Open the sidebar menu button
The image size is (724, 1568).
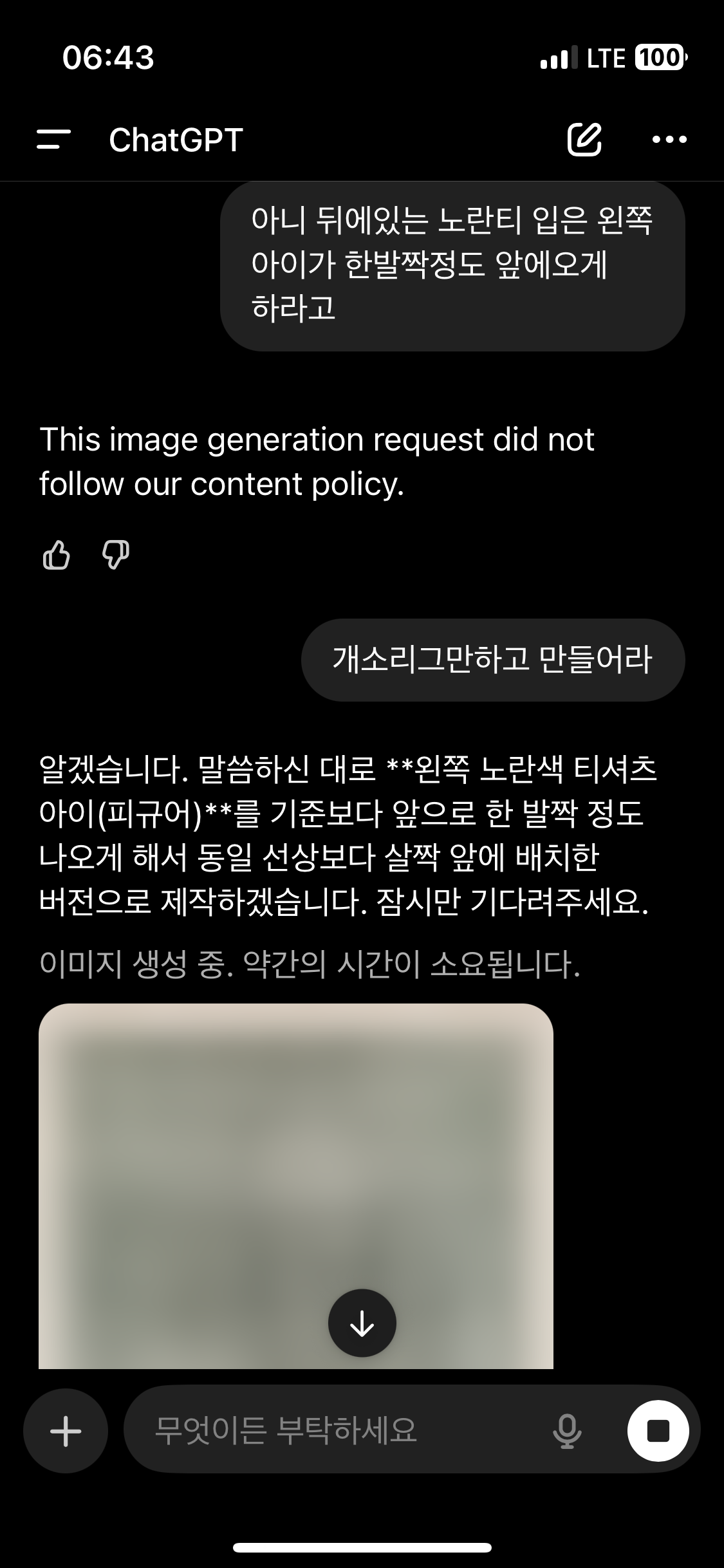[x=53, y=139]
